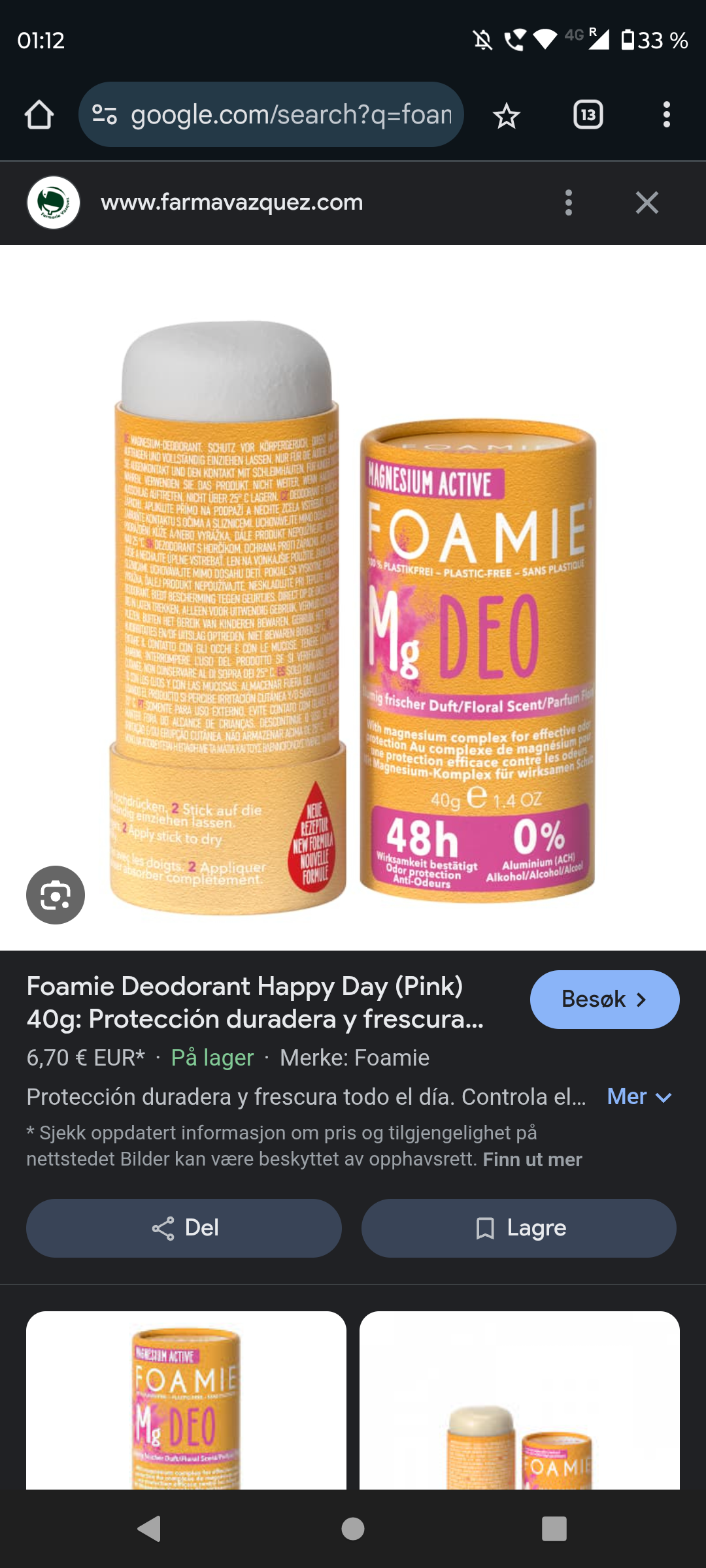The width and height of the screenshot is (706, 1568).
Task: Share this image with Del
Action: click(x=184, y=1228)
